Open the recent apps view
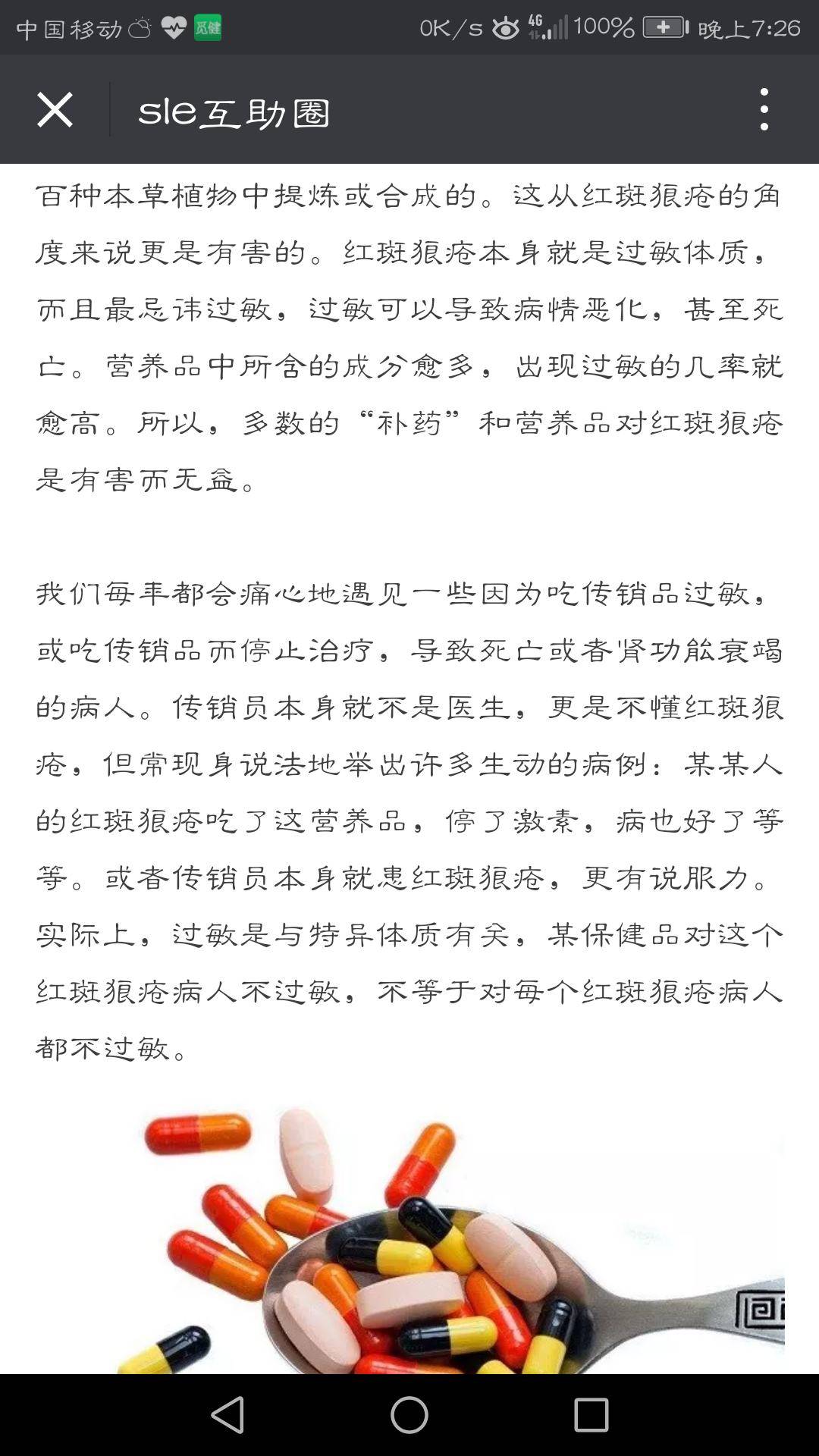819x1456 pixels. [x=591, y=1415]
